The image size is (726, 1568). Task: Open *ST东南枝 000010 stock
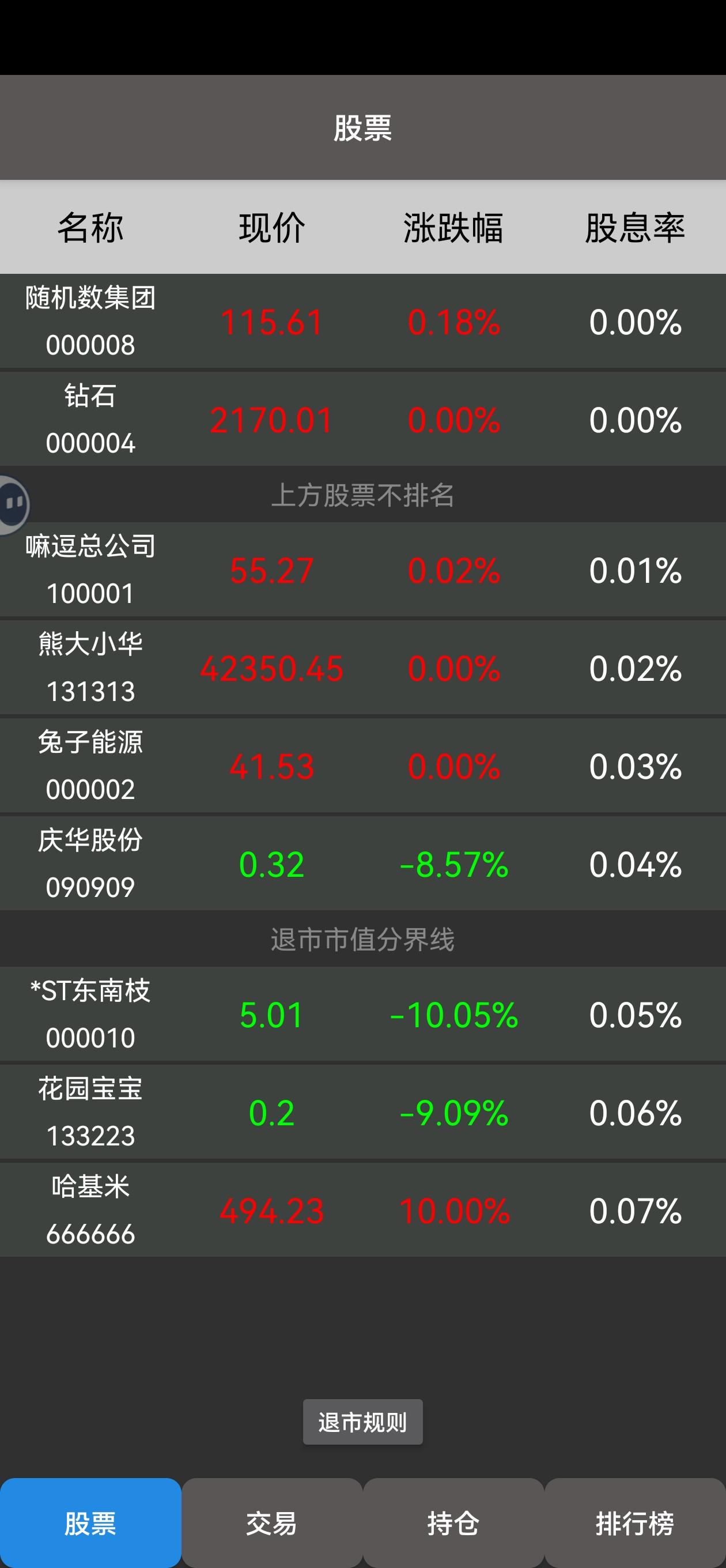pos(362,1014)
